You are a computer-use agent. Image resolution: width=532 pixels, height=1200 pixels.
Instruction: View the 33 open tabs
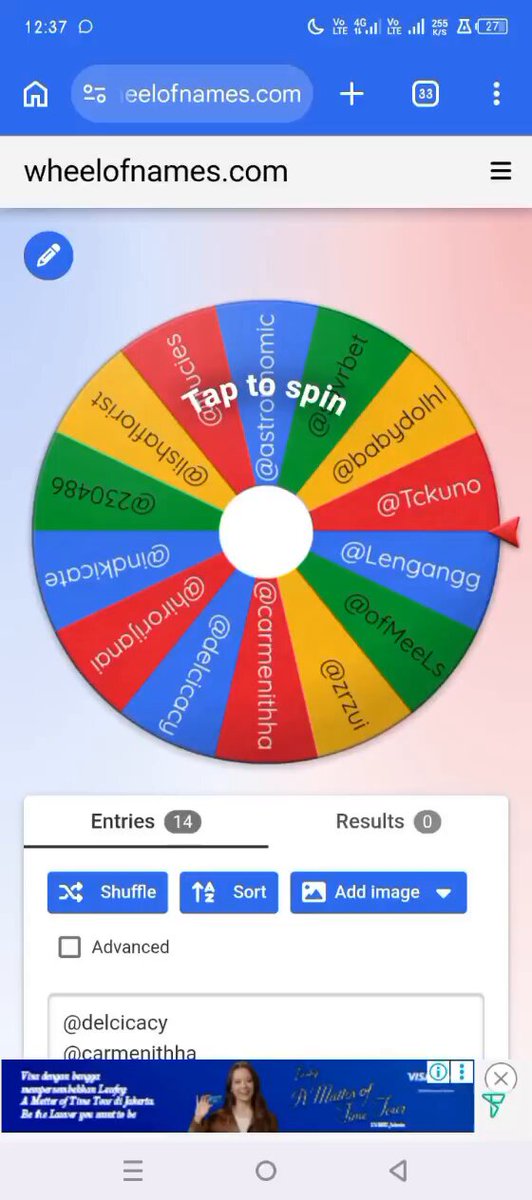[426, 94]
